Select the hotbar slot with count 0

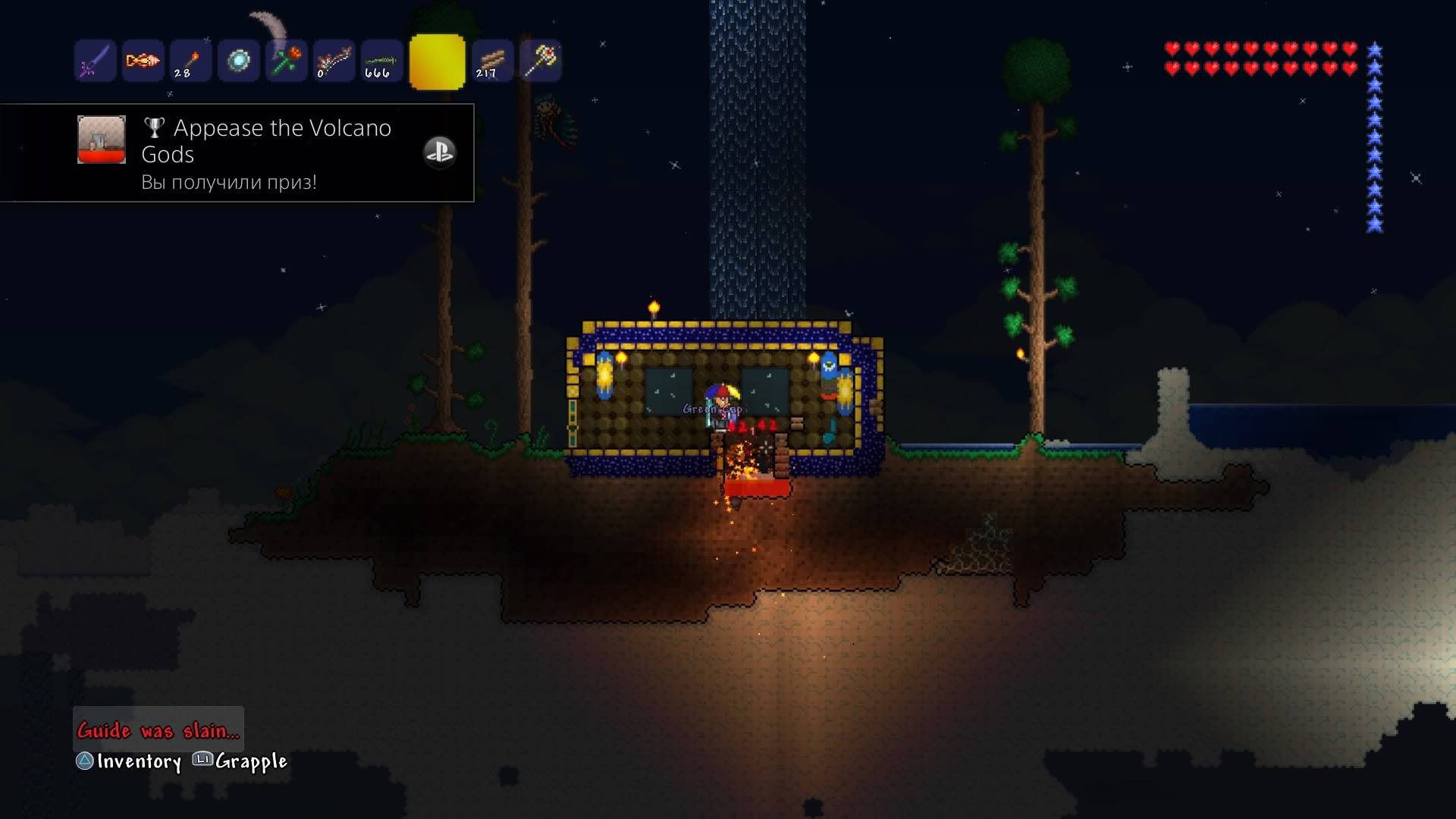pos(334,61)
